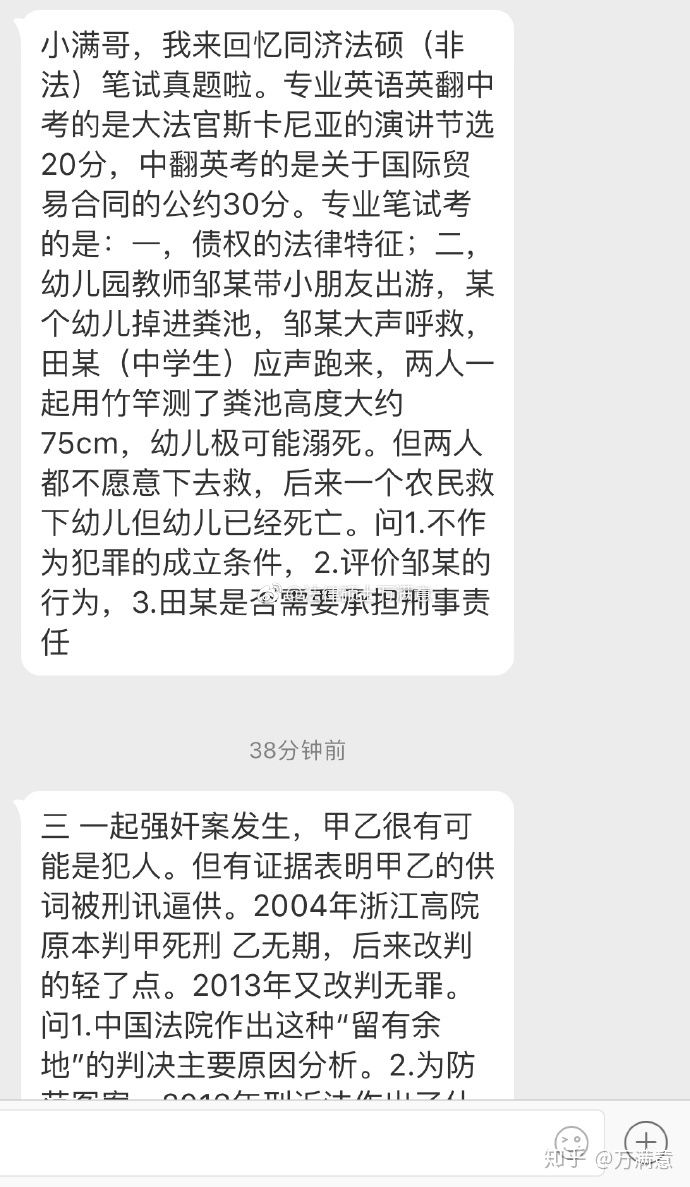The width and height of the screenshot is (690, 1187).
Task: Open the plus attachments menu
Action: 645,1142
